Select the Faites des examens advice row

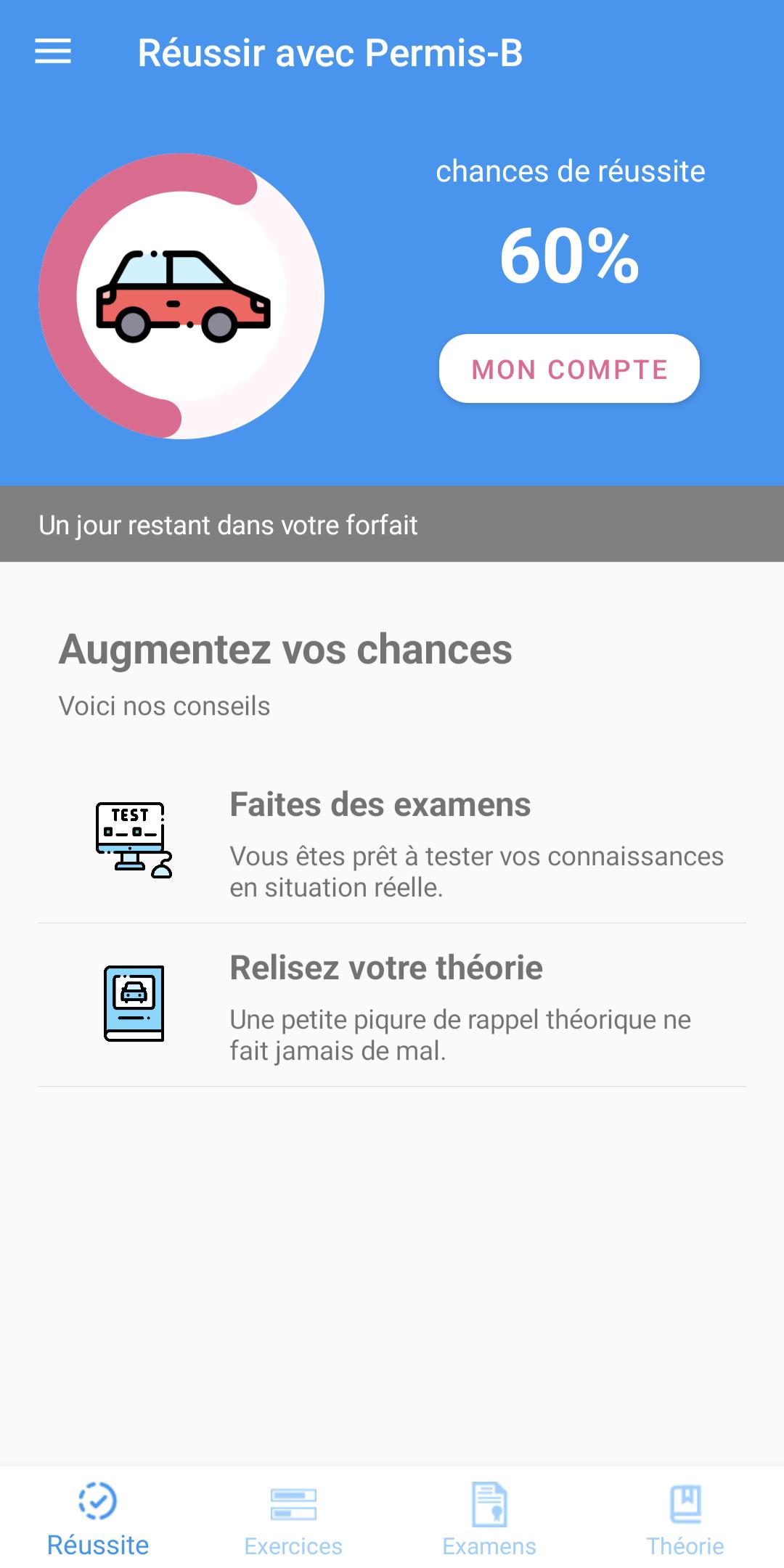point(392,842)
